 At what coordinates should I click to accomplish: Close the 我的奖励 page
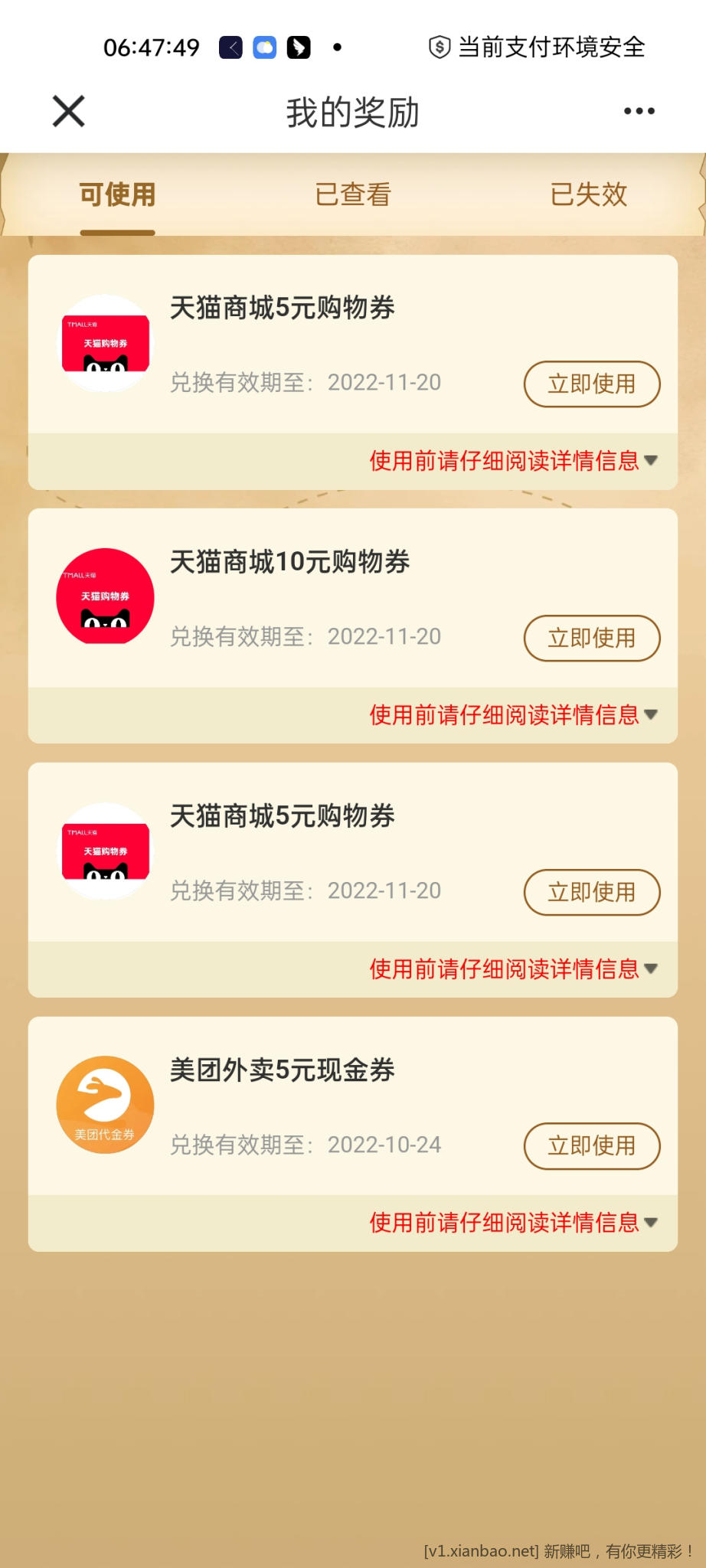coord(69,112)
